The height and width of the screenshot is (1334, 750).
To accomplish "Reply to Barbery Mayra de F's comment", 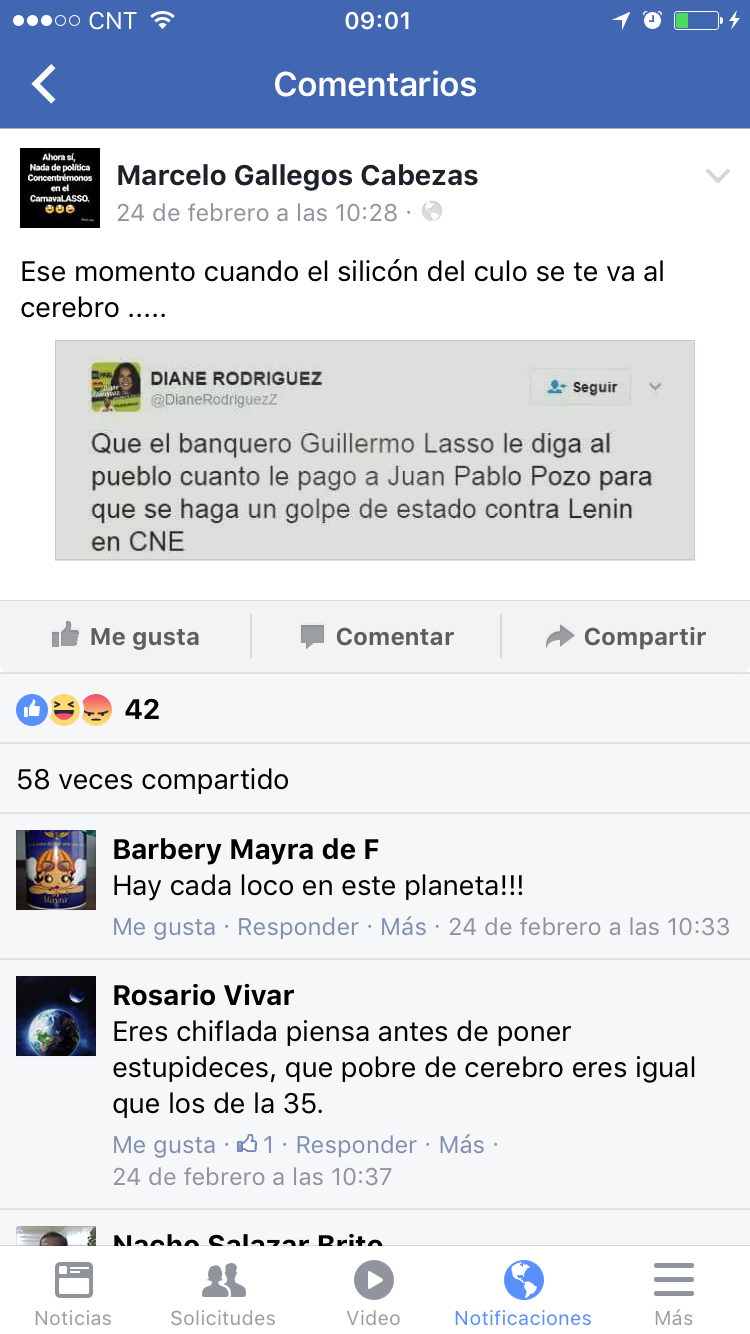I will [298, 926].
